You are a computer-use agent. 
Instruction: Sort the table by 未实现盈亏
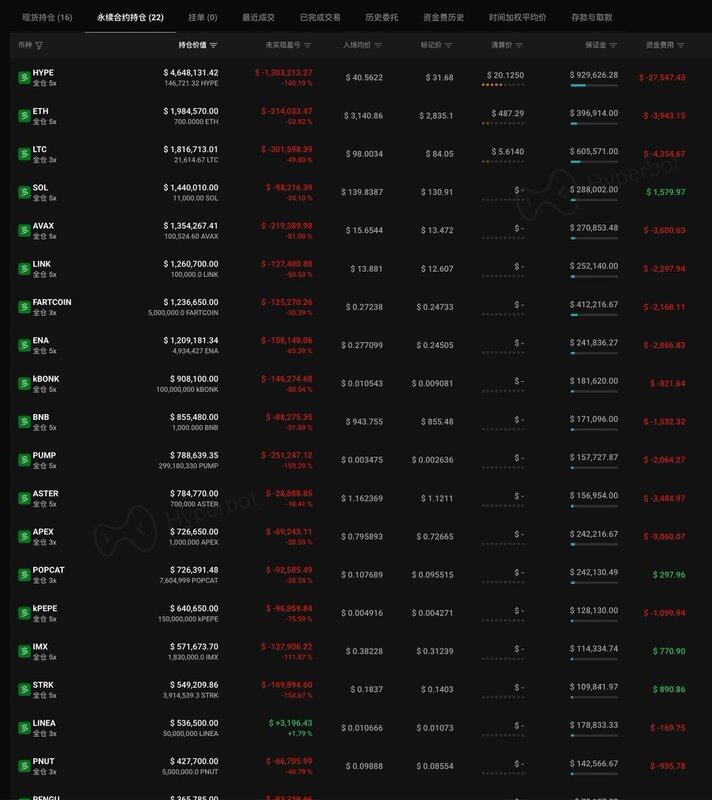pos(288,45)
